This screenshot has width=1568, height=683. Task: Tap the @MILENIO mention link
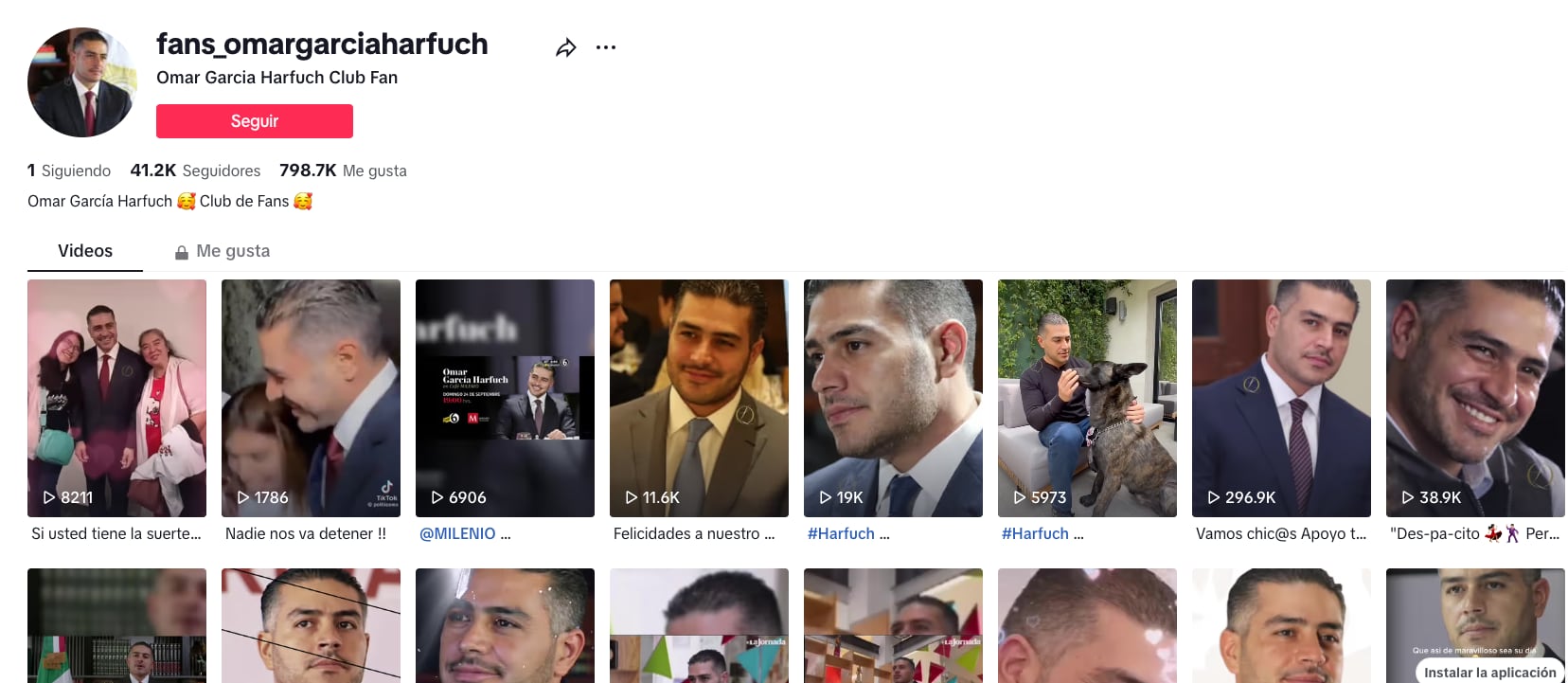tap(457, 533)
